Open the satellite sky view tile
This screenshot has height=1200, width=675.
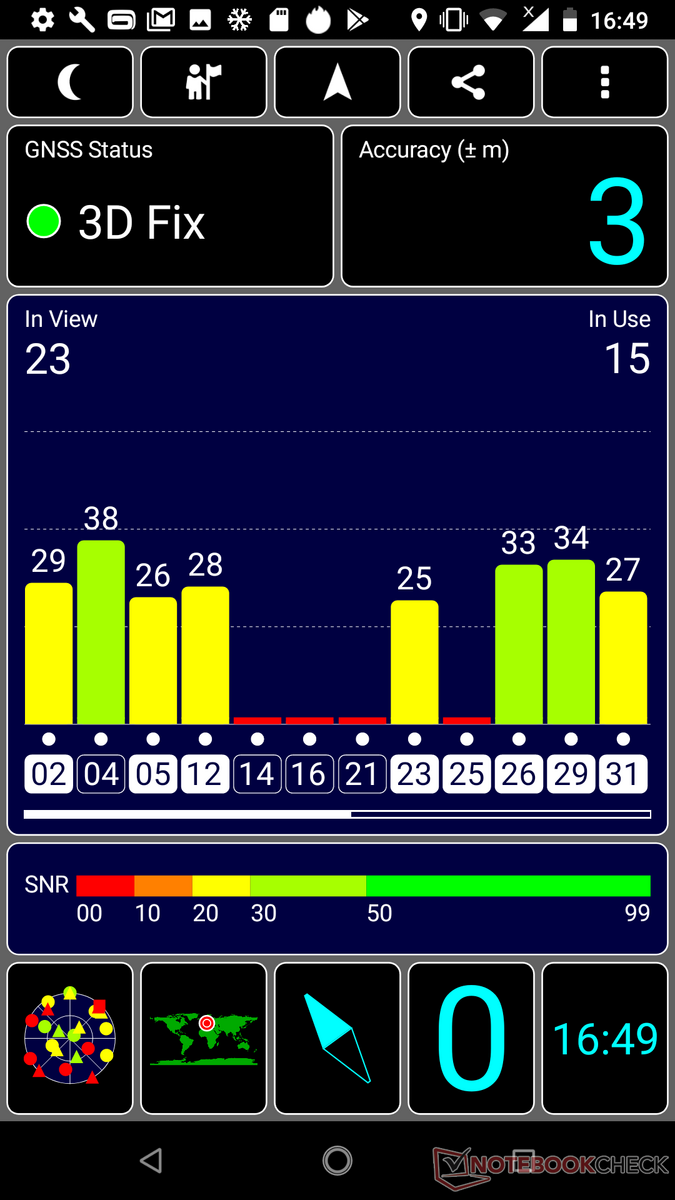(x=70, y=1038)
